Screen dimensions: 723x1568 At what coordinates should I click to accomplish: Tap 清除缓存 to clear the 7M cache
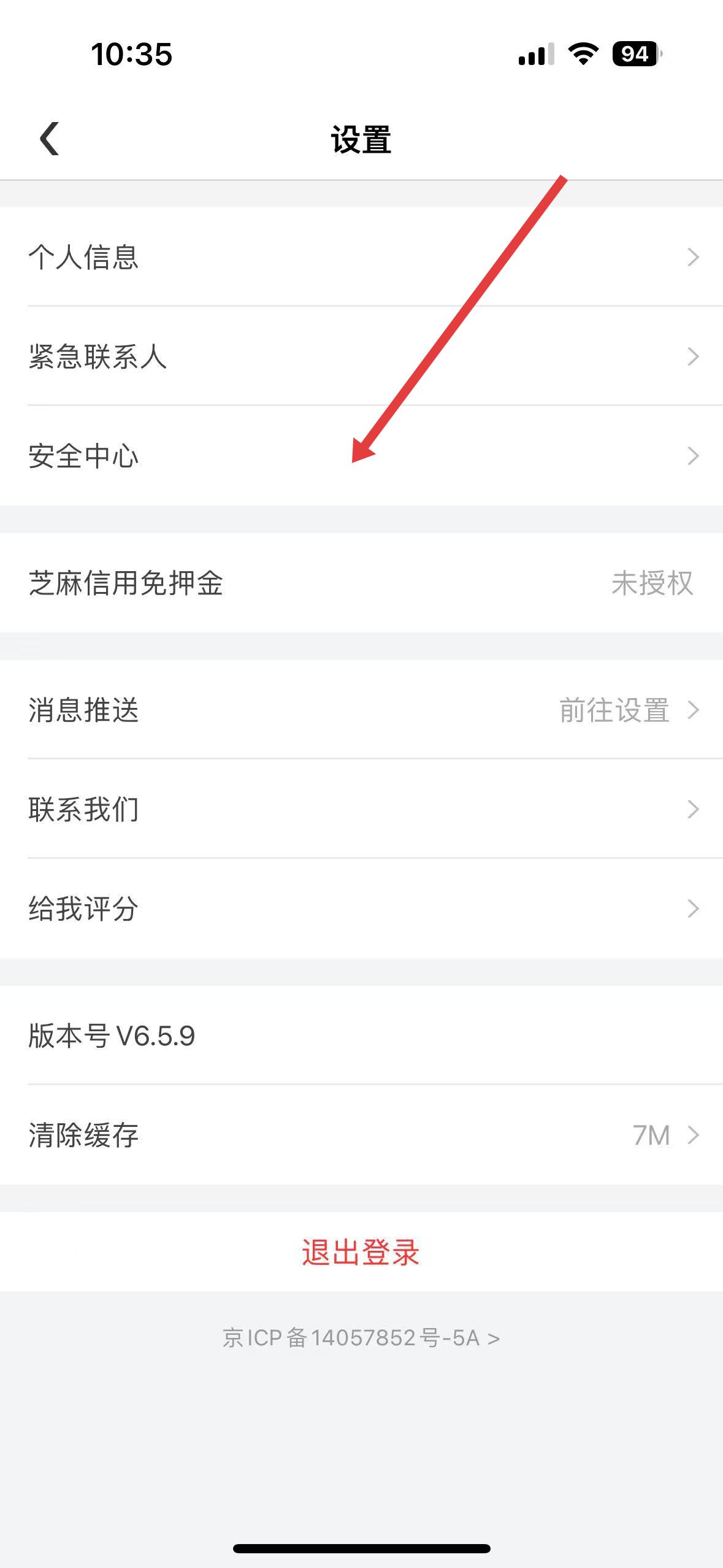(x=361, y=1135)
